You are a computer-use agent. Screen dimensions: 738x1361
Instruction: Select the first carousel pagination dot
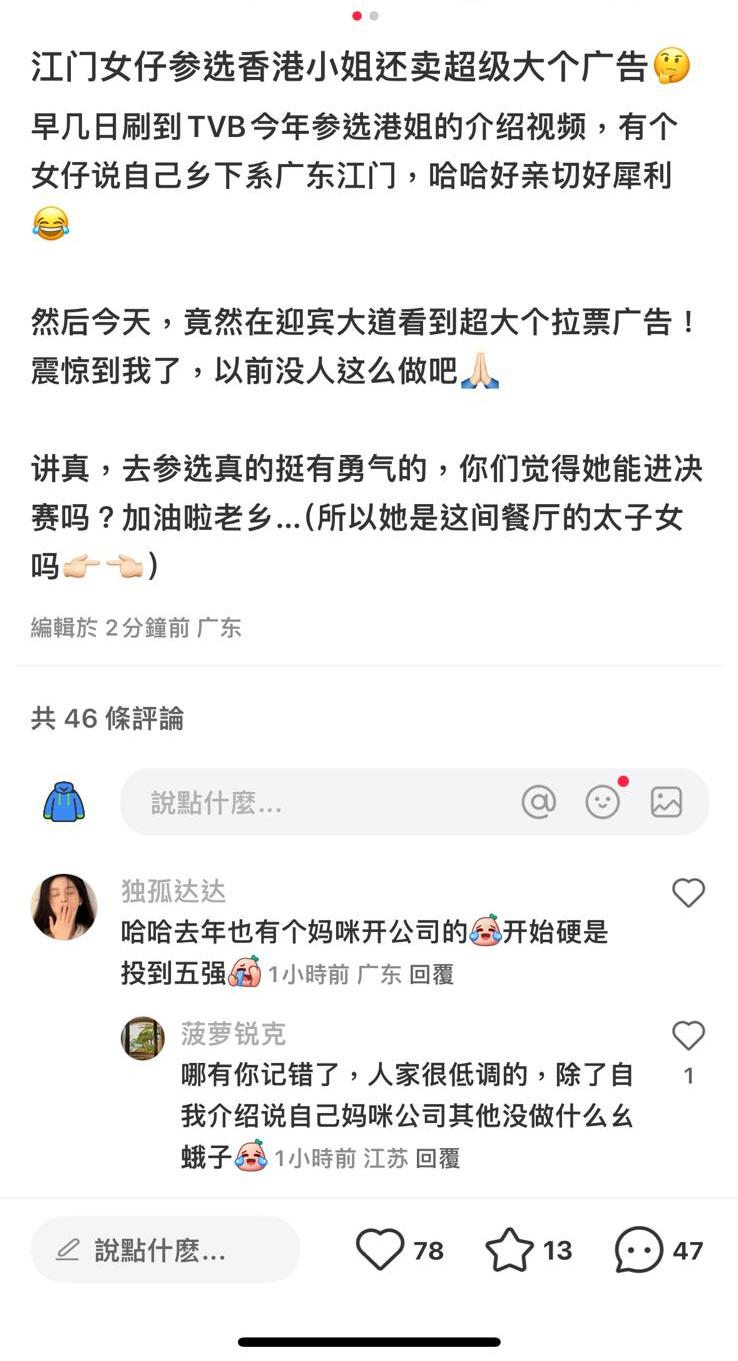[355, 17]
